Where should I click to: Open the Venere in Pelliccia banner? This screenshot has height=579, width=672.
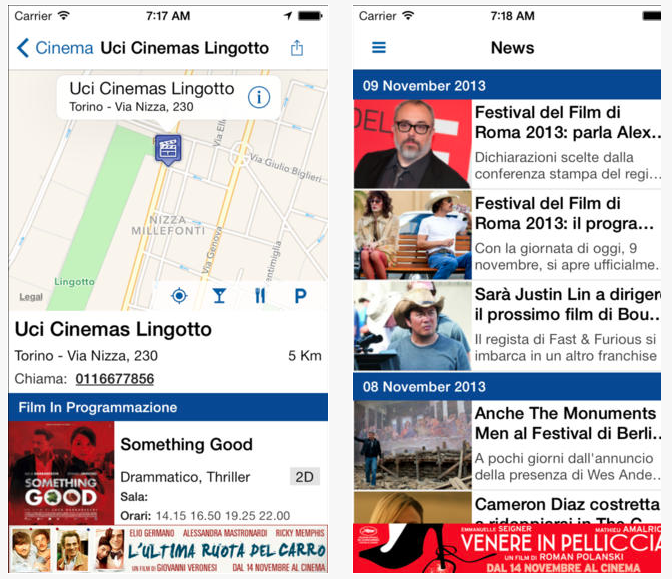(x=508, y=549)
